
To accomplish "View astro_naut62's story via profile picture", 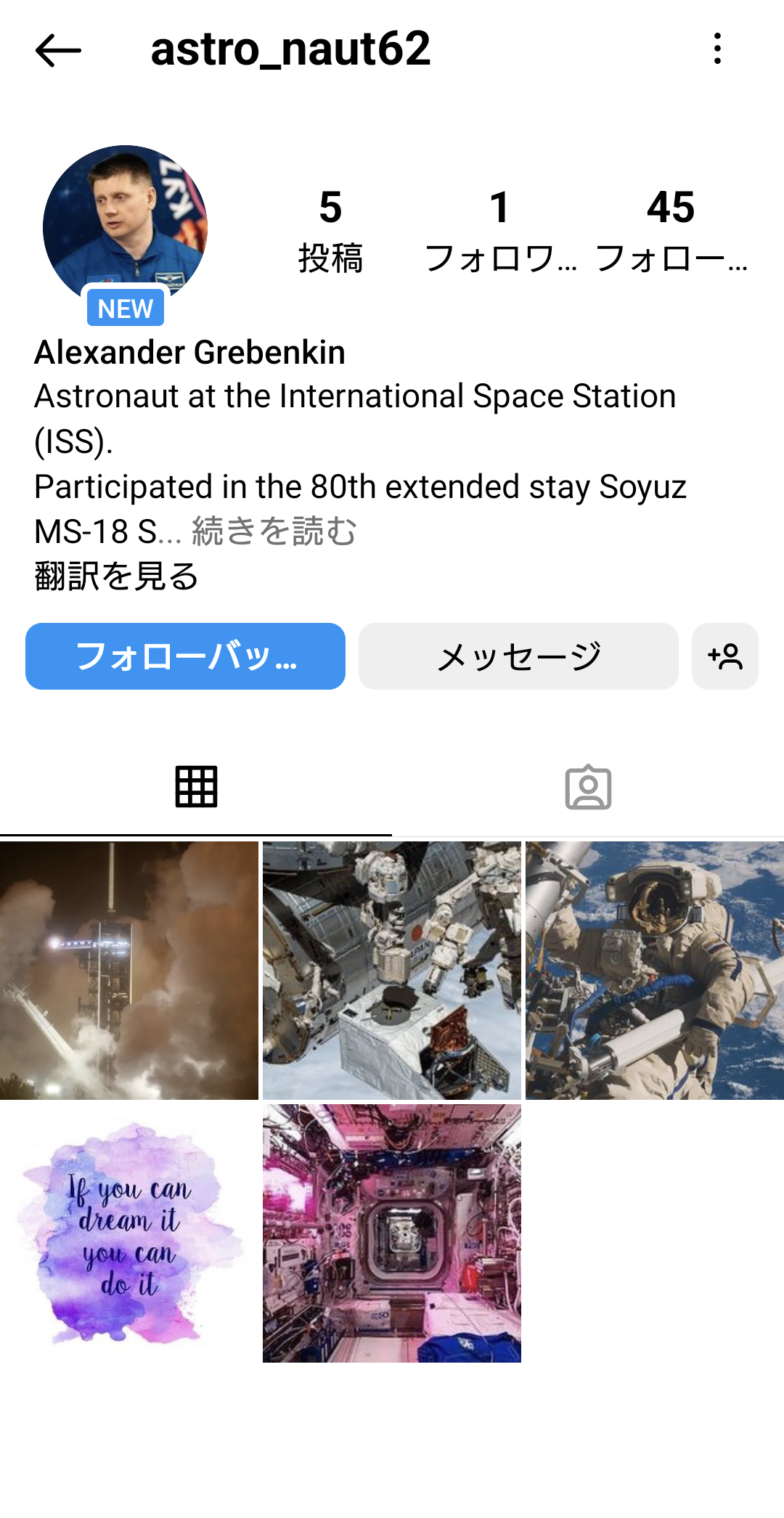I will [x=123, y=218].
